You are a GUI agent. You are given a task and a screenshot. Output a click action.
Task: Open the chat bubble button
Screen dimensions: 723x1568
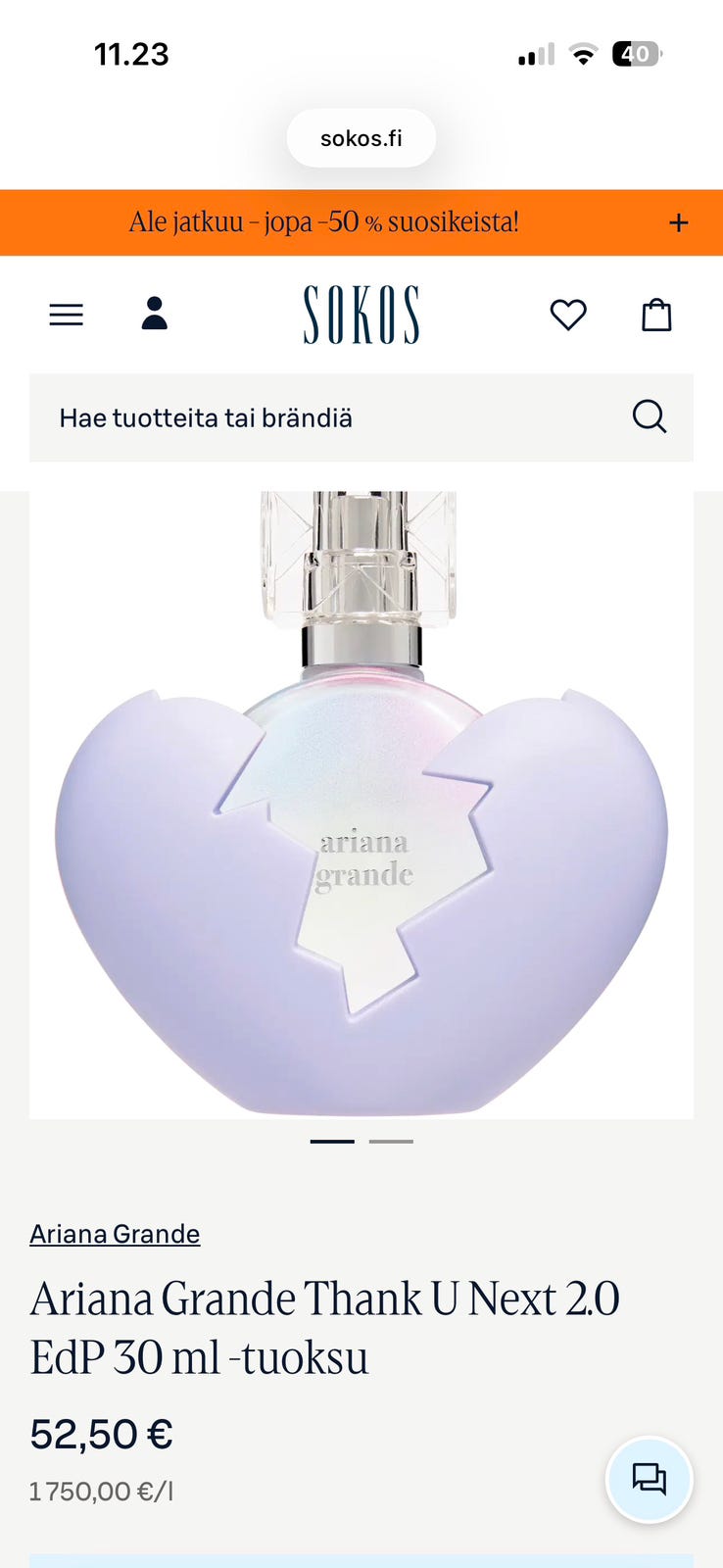click(x=650, y=1479)
